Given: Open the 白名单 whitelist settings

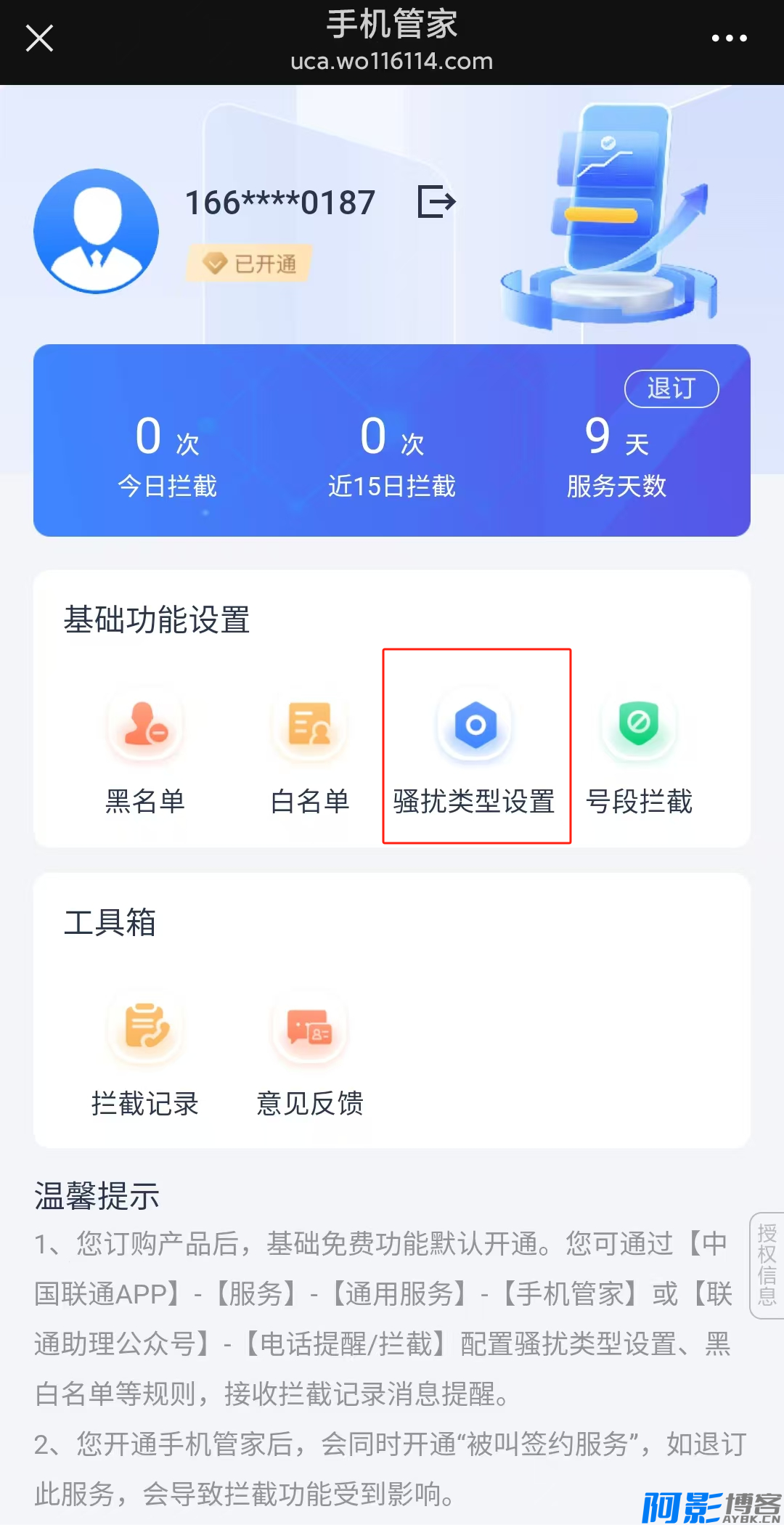Looking at the screenshot, I should pos(310,752).
